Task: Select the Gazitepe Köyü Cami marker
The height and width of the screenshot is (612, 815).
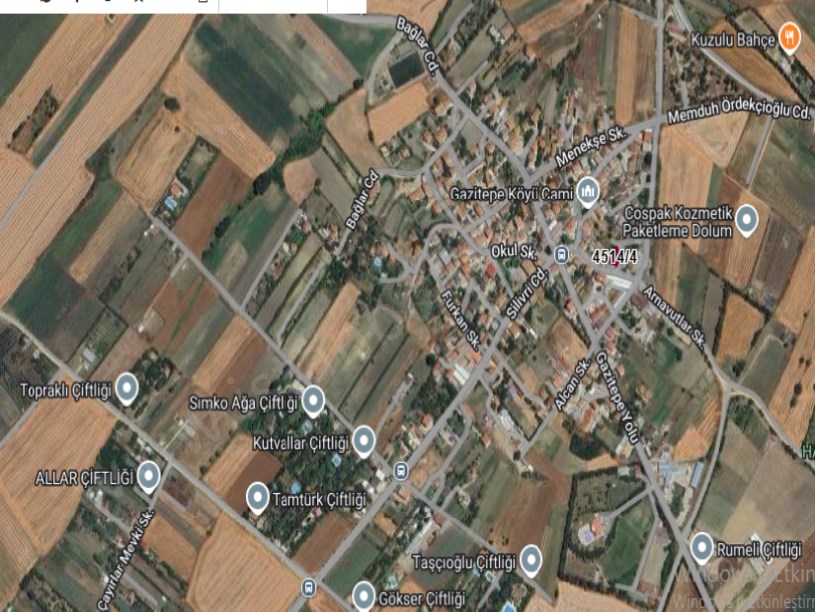Action: tap(588, 190)
